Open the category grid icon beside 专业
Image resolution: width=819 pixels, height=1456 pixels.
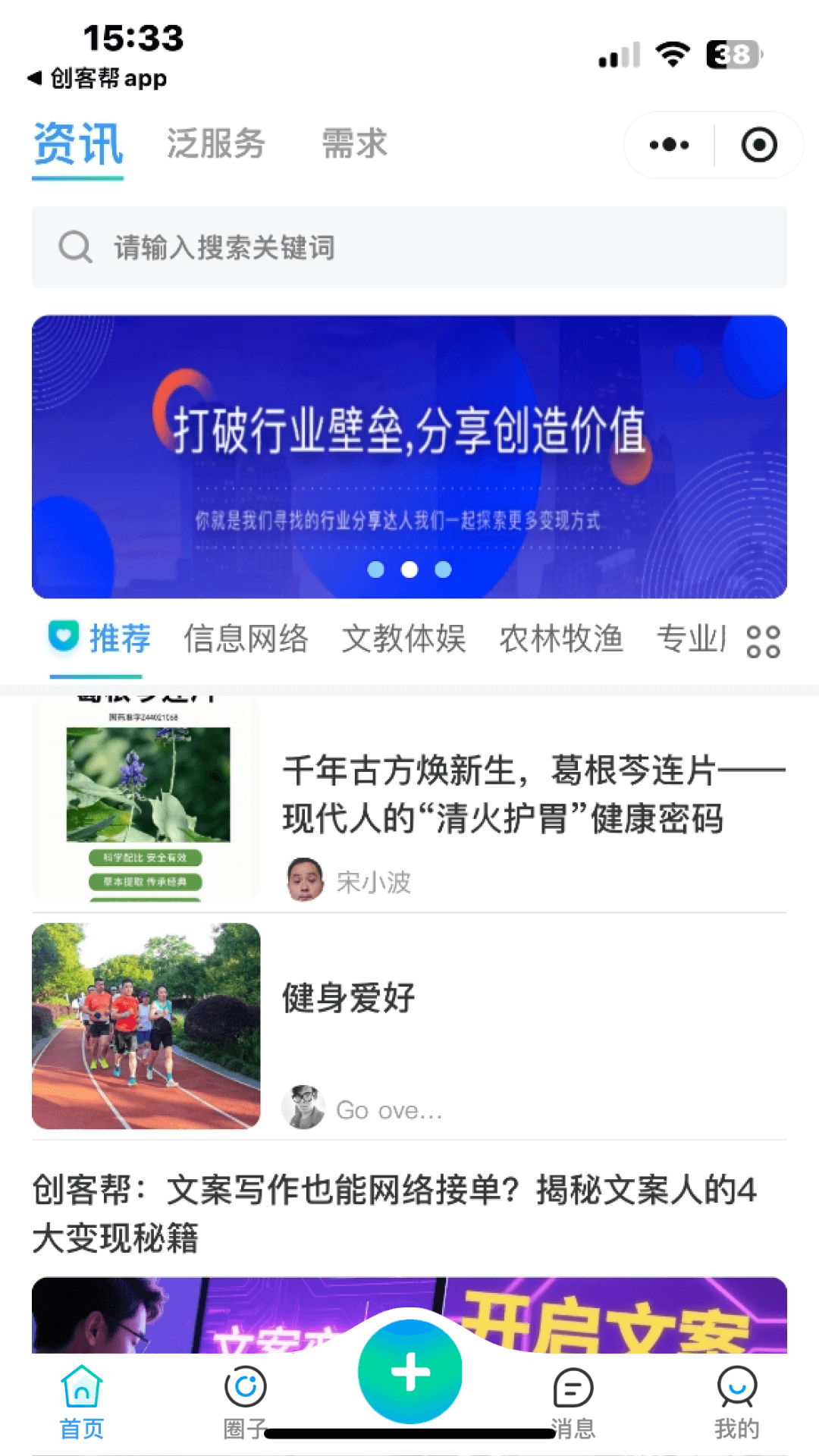(765, 641)
